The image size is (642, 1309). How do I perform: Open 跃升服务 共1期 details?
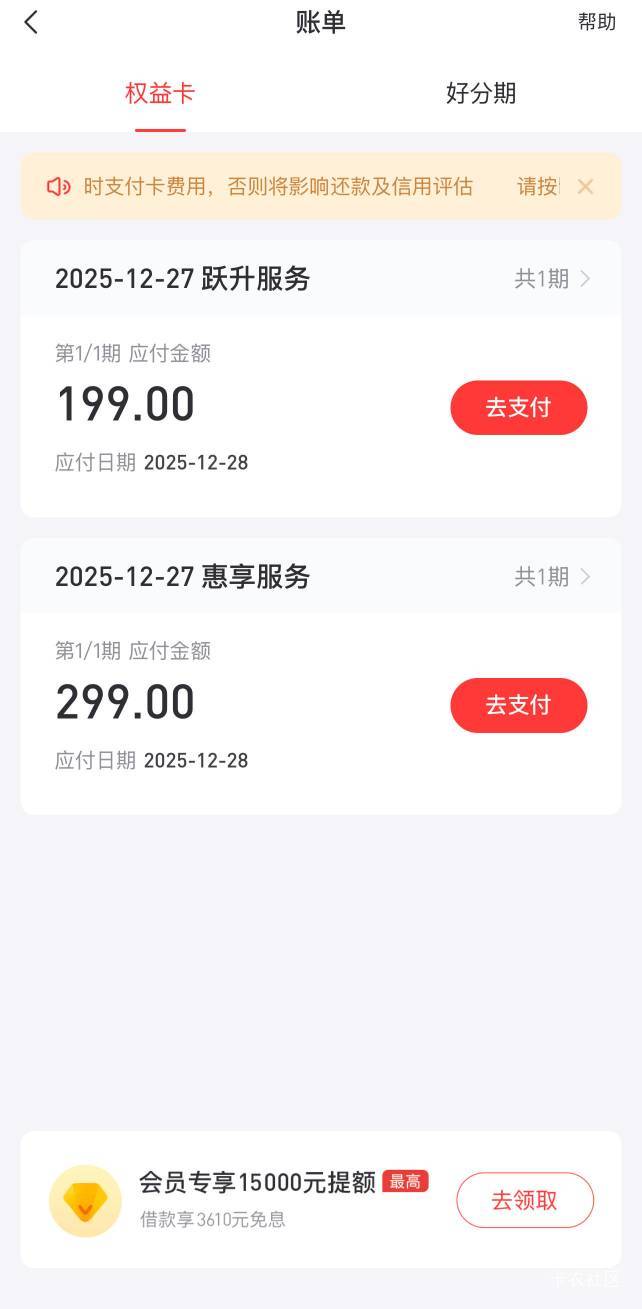point(553,279)
